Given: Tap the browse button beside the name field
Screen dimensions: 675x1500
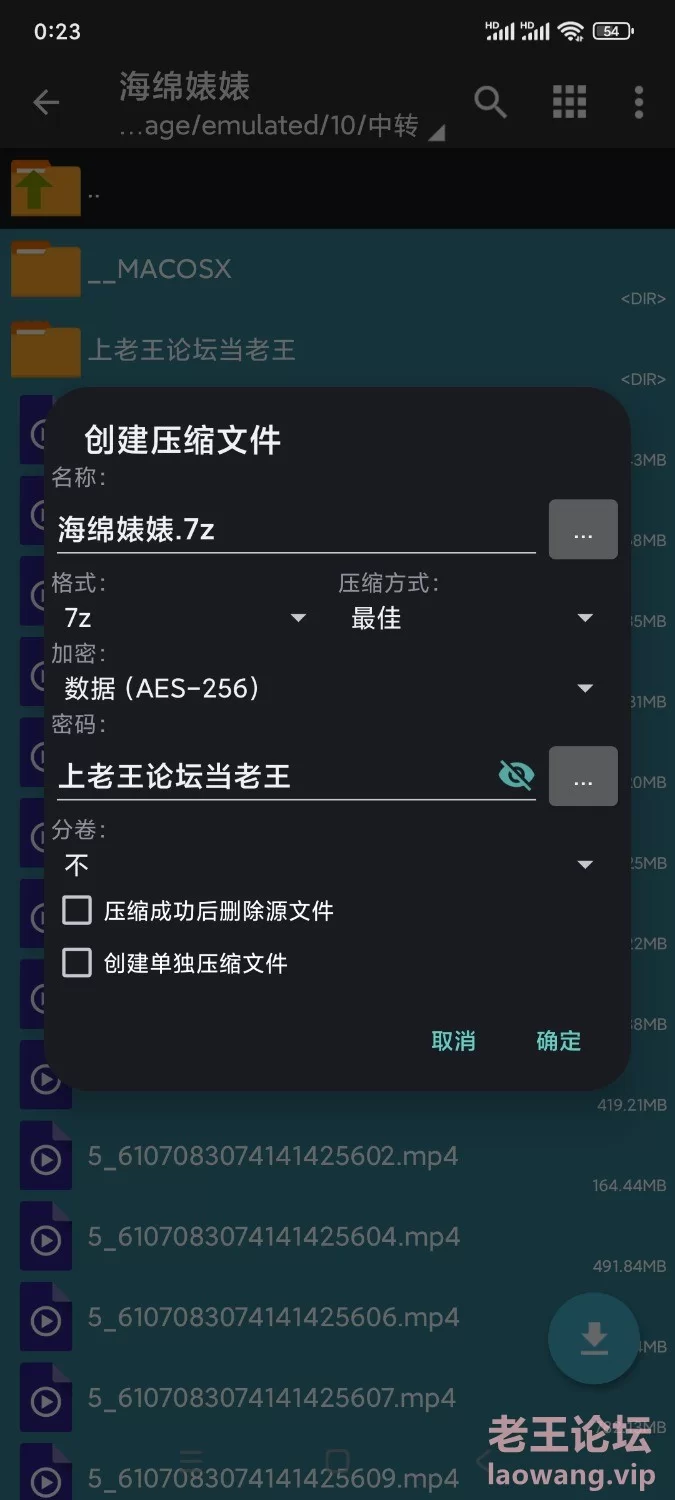Looking at the screenshot, I should coord(583,529).
